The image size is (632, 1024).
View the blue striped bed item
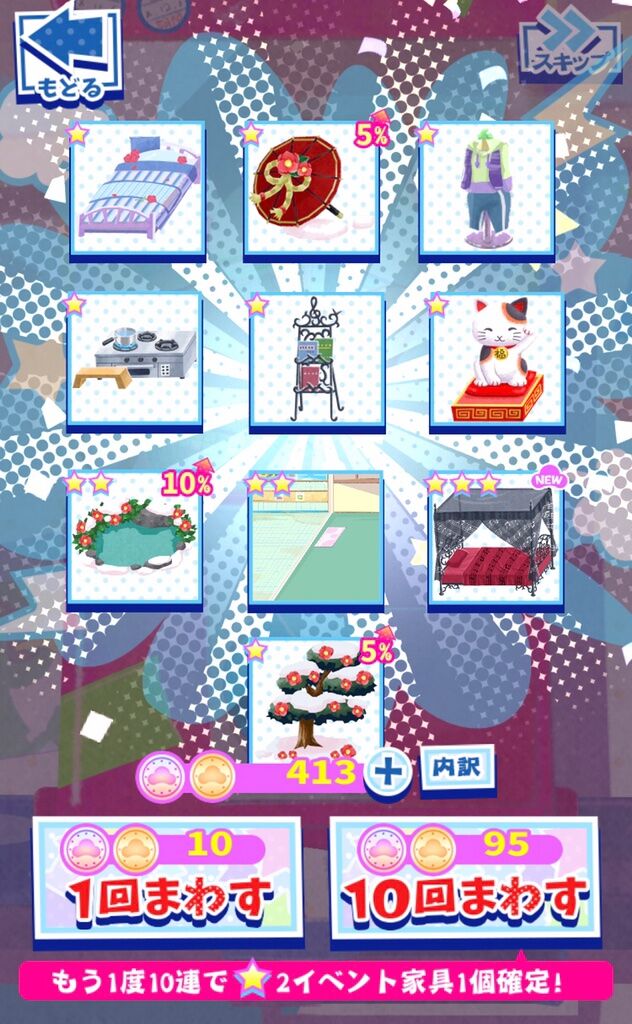coord(136,191)
